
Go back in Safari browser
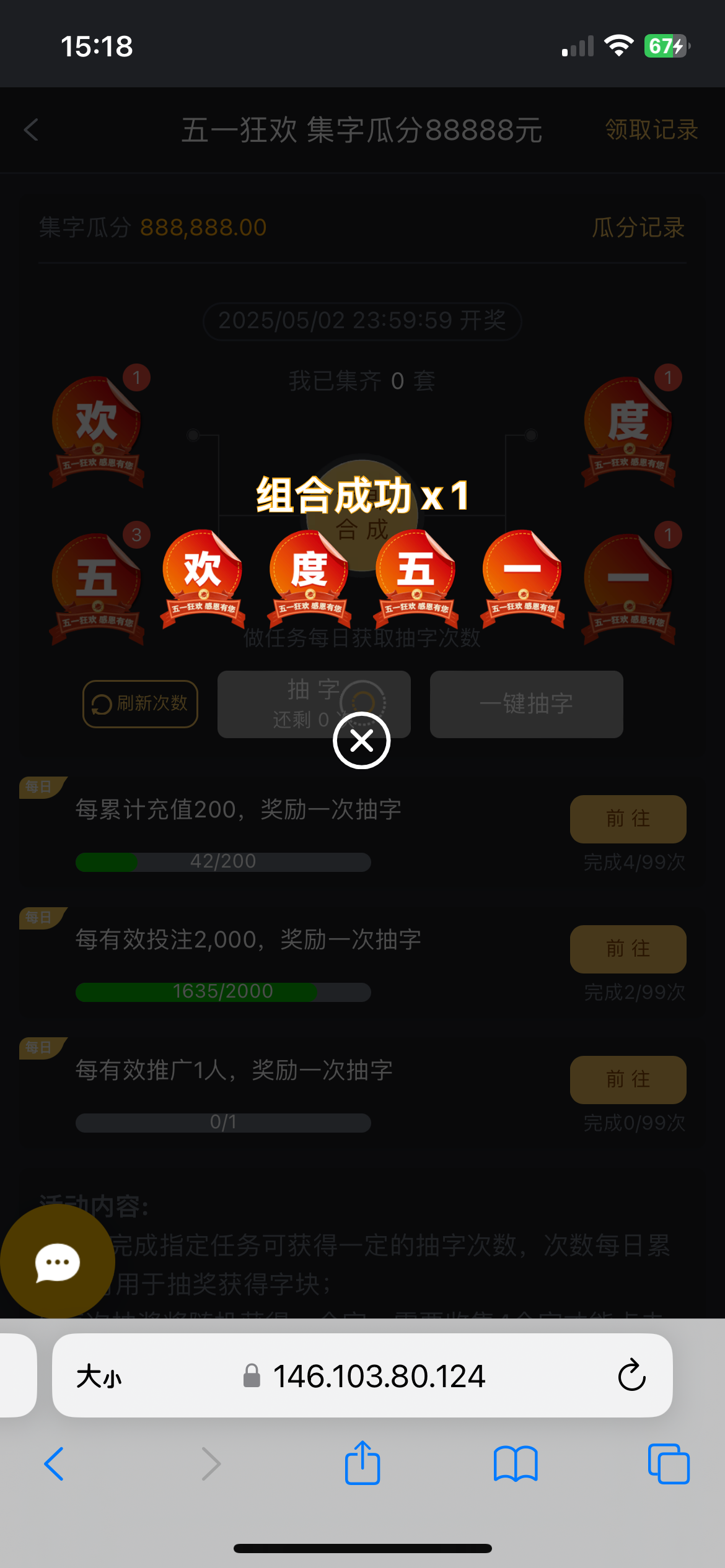click(54, 1464)
